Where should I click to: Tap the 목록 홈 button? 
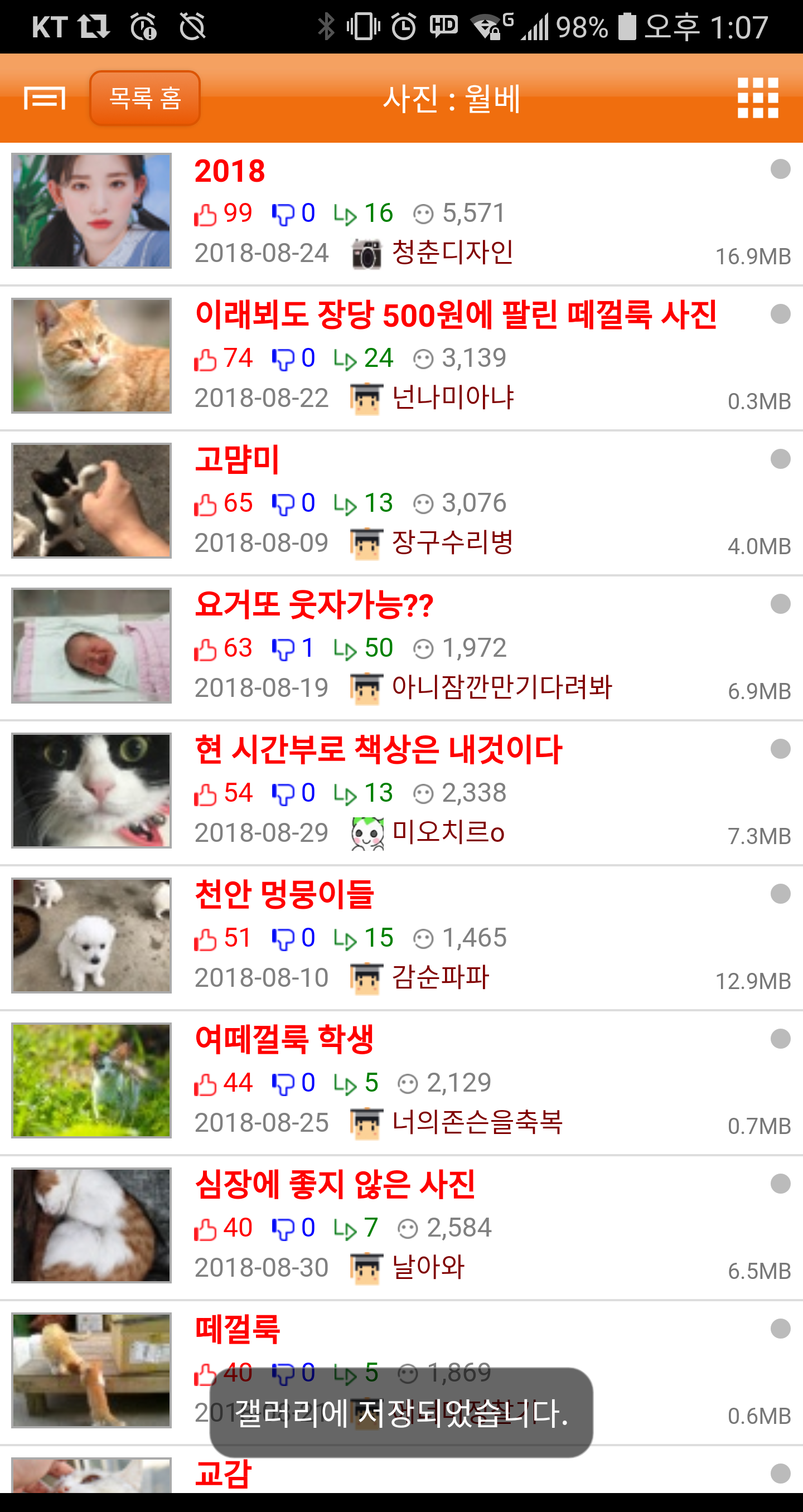pos(145,98)
